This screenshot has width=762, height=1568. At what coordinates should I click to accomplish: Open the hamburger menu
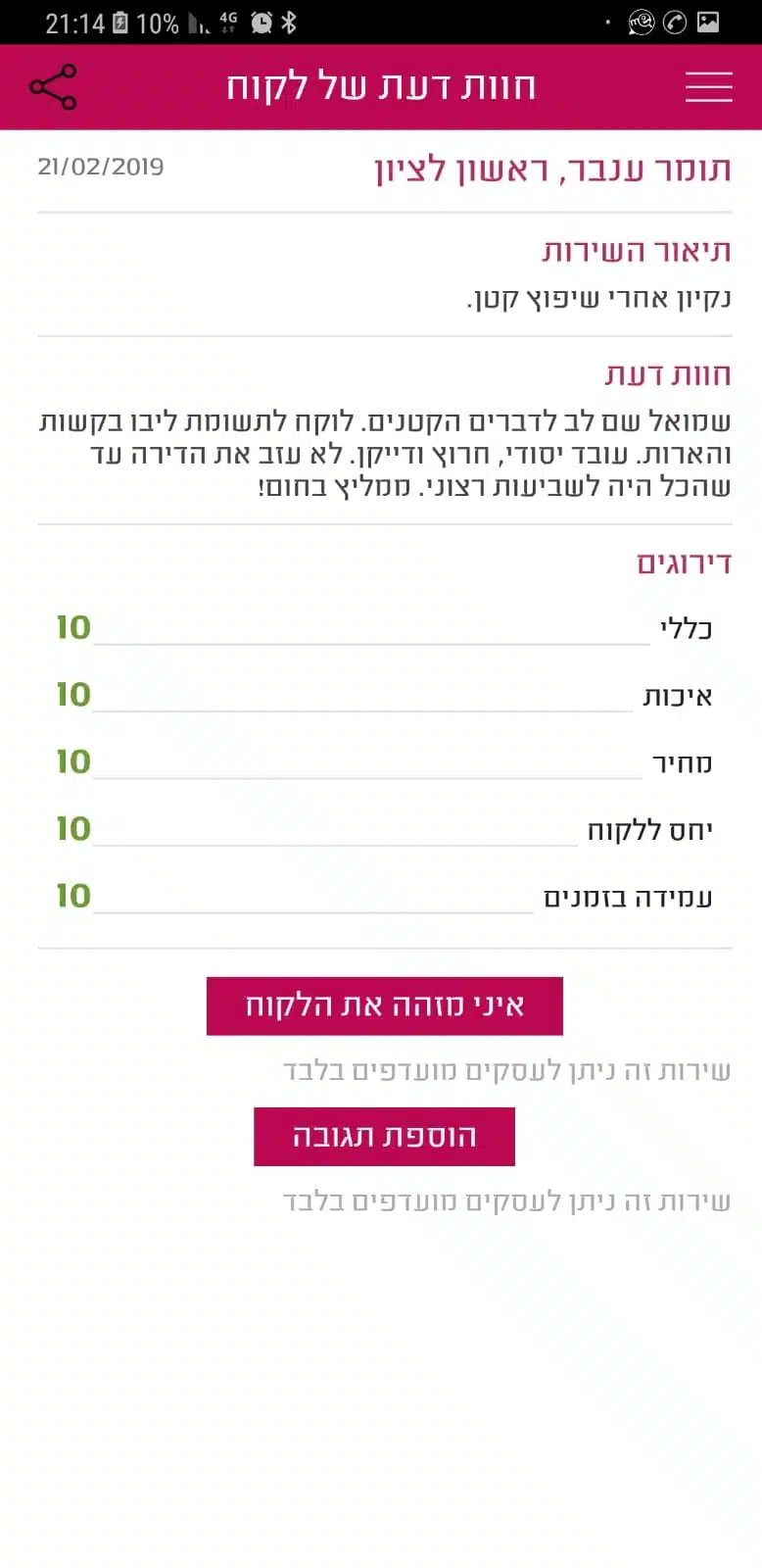tap(708, 87)
